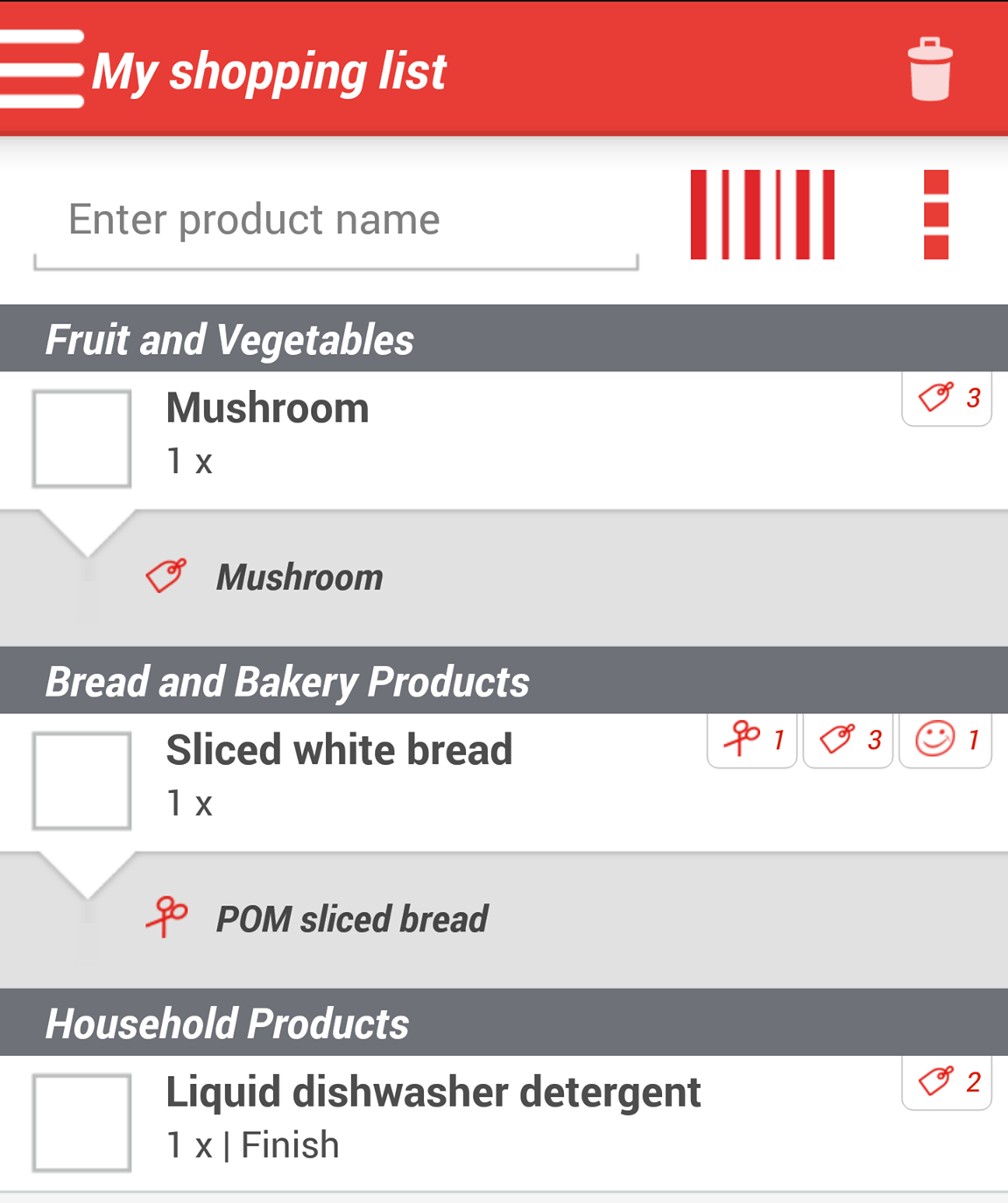1008x1203 pixels.
Task: Open the hamburger navigation menu
Action: tap(42, 70)
